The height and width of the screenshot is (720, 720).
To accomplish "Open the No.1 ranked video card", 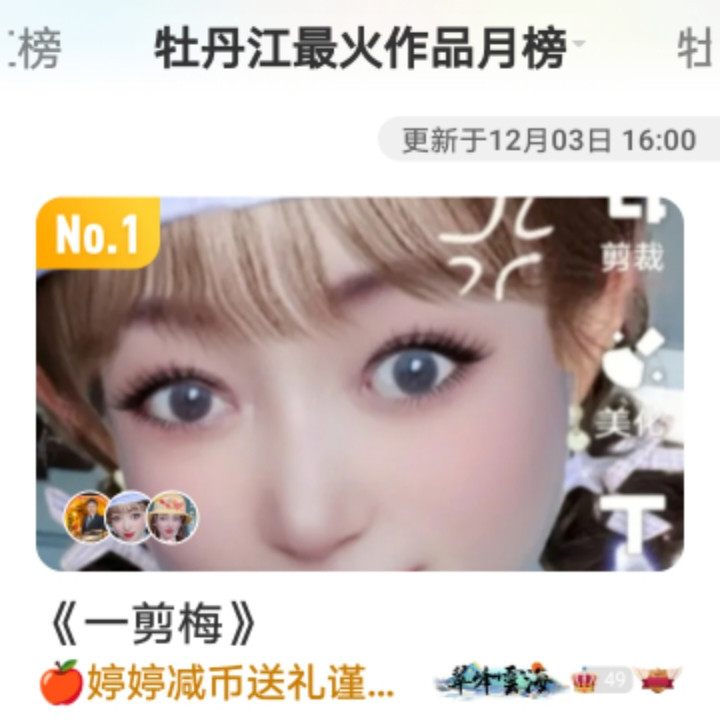I will point(360,382).
